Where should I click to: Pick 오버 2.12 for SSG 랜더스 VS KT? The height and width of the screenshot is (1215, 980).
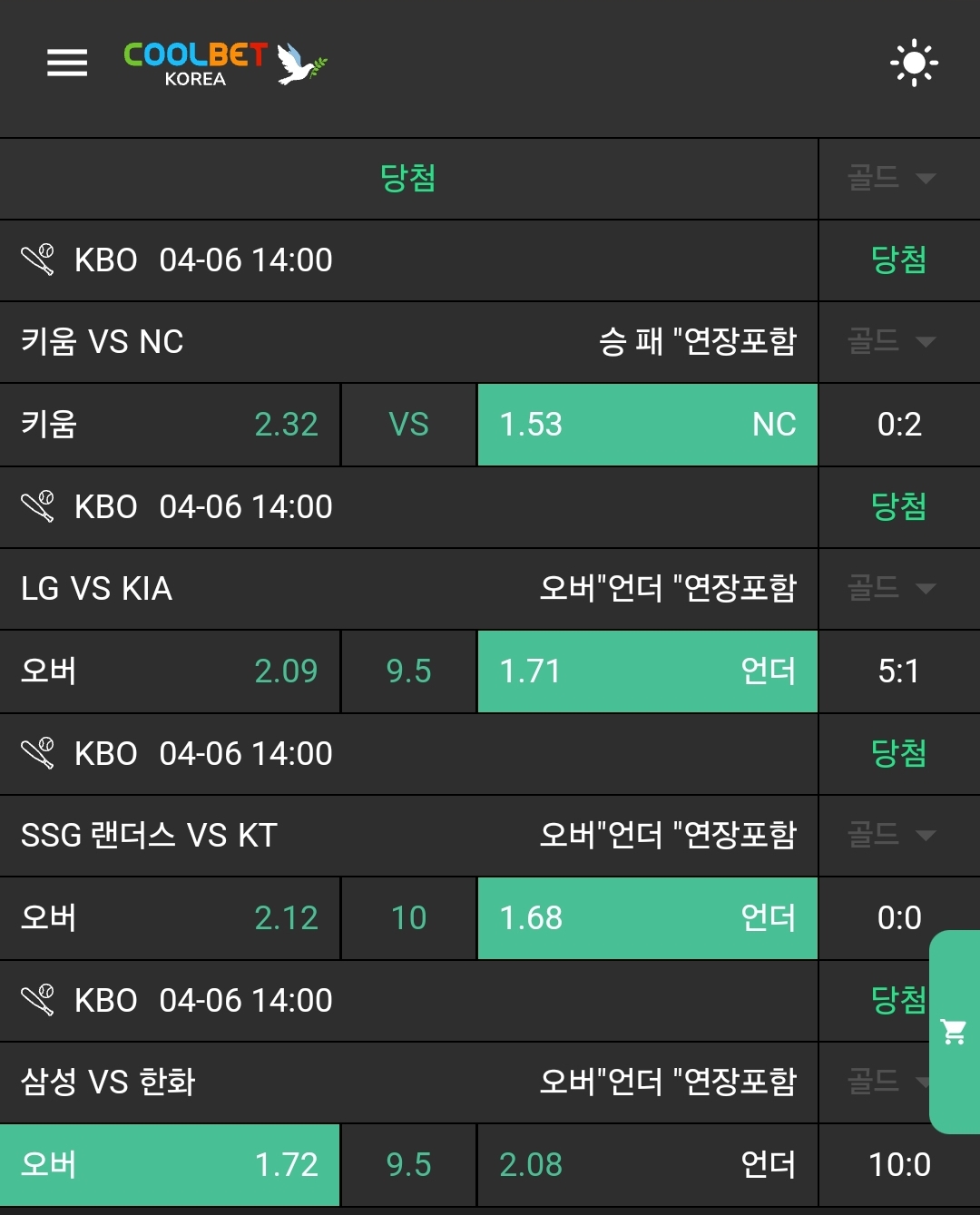[x=170, y=918]
